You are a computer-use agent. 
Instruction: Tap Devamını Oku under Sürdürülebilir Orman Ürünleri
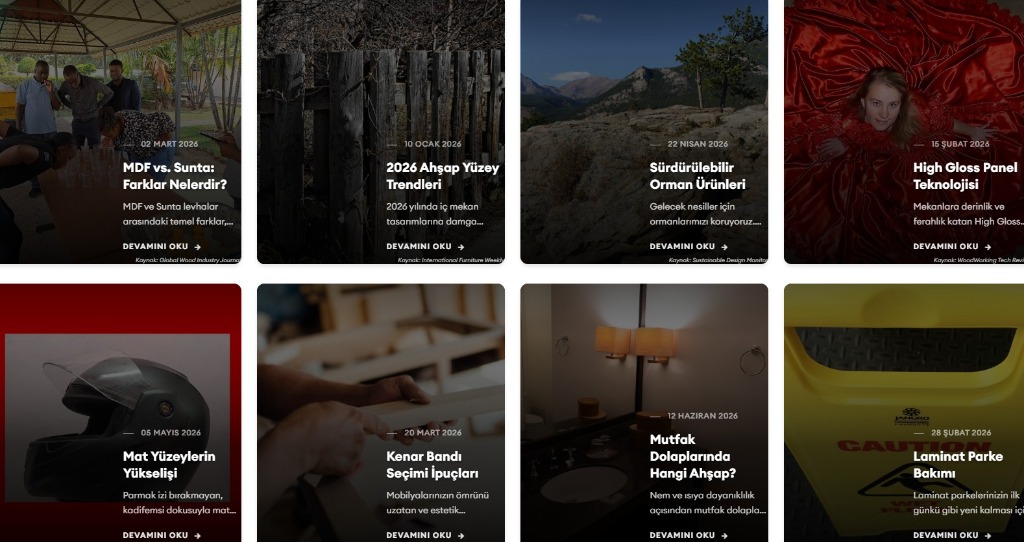[x=688, y=246]
